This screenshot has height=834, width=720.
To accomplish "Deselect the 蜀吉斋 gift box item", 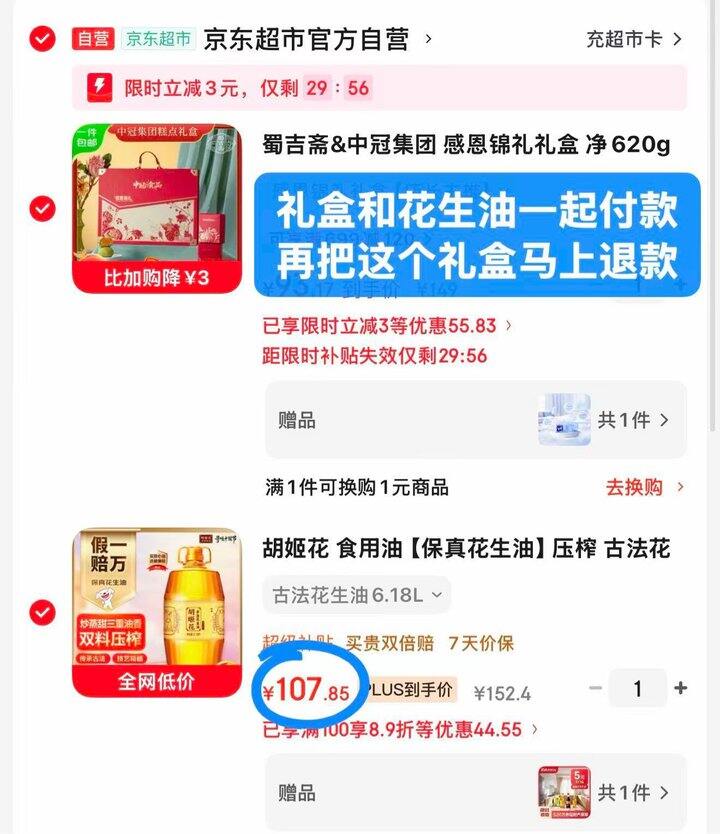I will pos(42,208).
